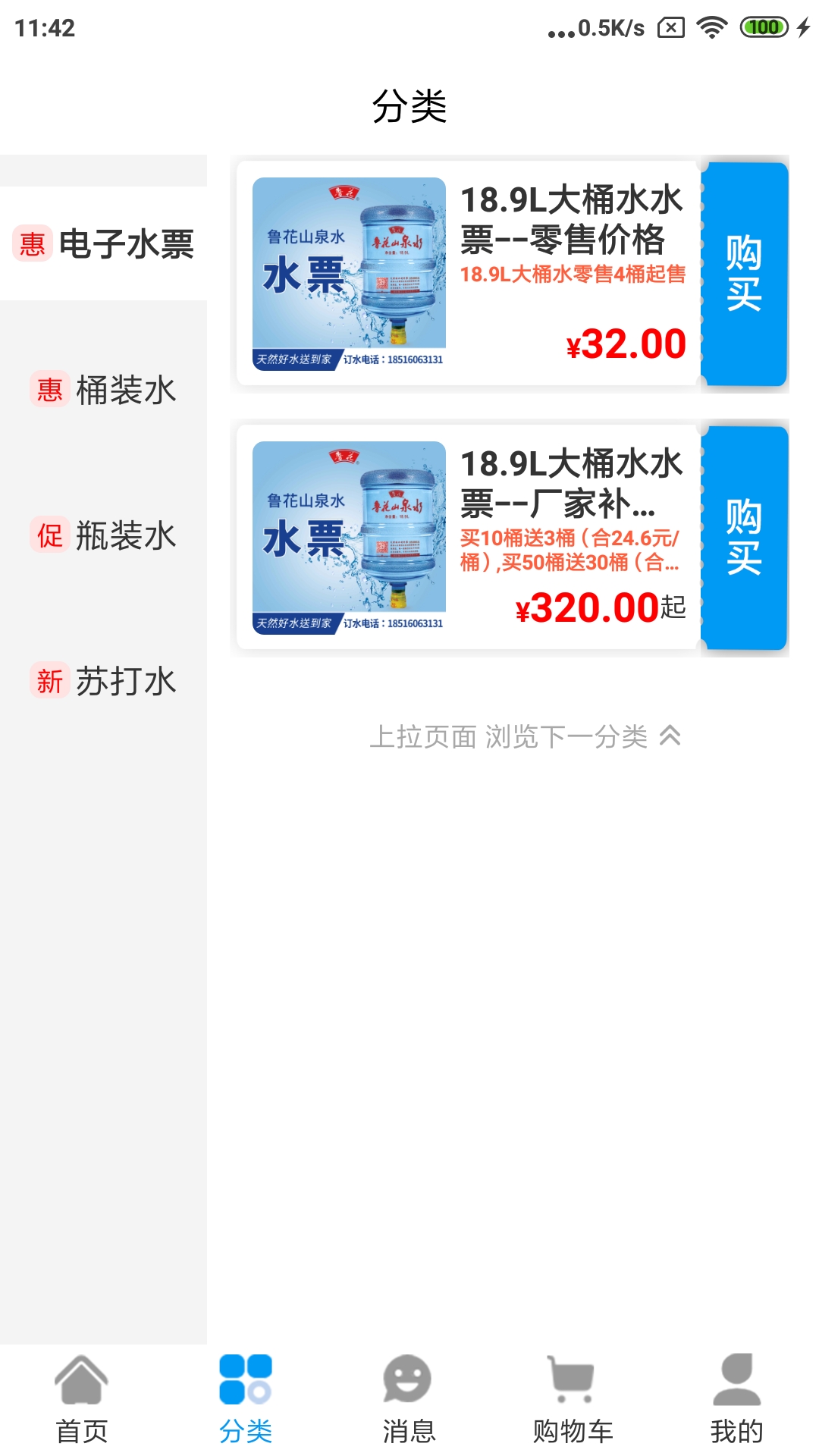This screenshot has height=1456, width=819.
Task: Expand next category via the double chevron
Action: 670,736
